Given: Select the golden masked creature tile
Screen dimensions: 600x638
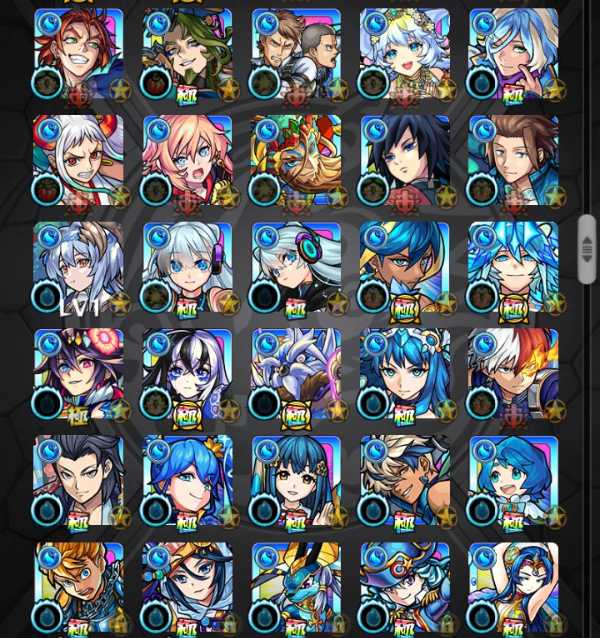Looking at the screenshot, I should pos(296,160).
